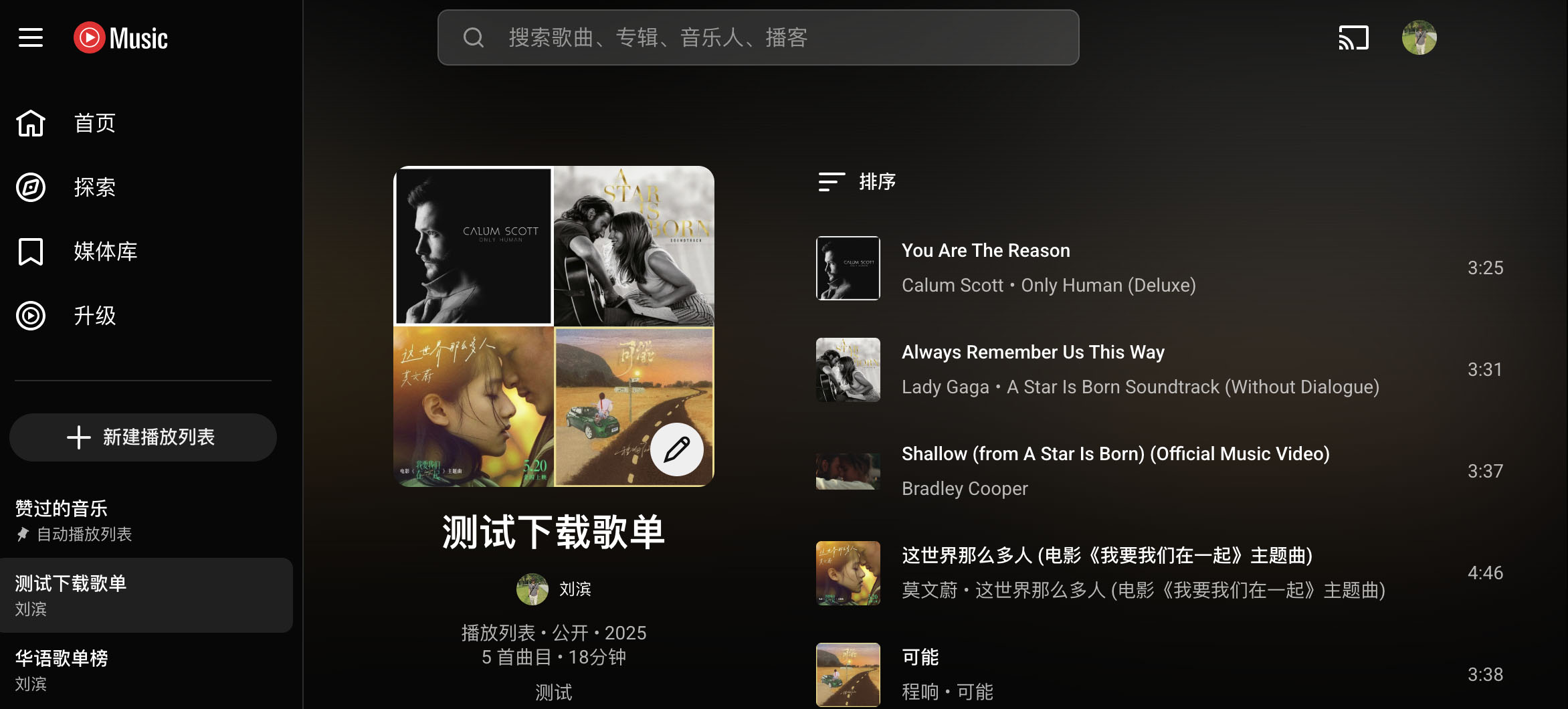Go to 首页 home page
Viewport: 1568px width, 709px height.
[94, 123]
